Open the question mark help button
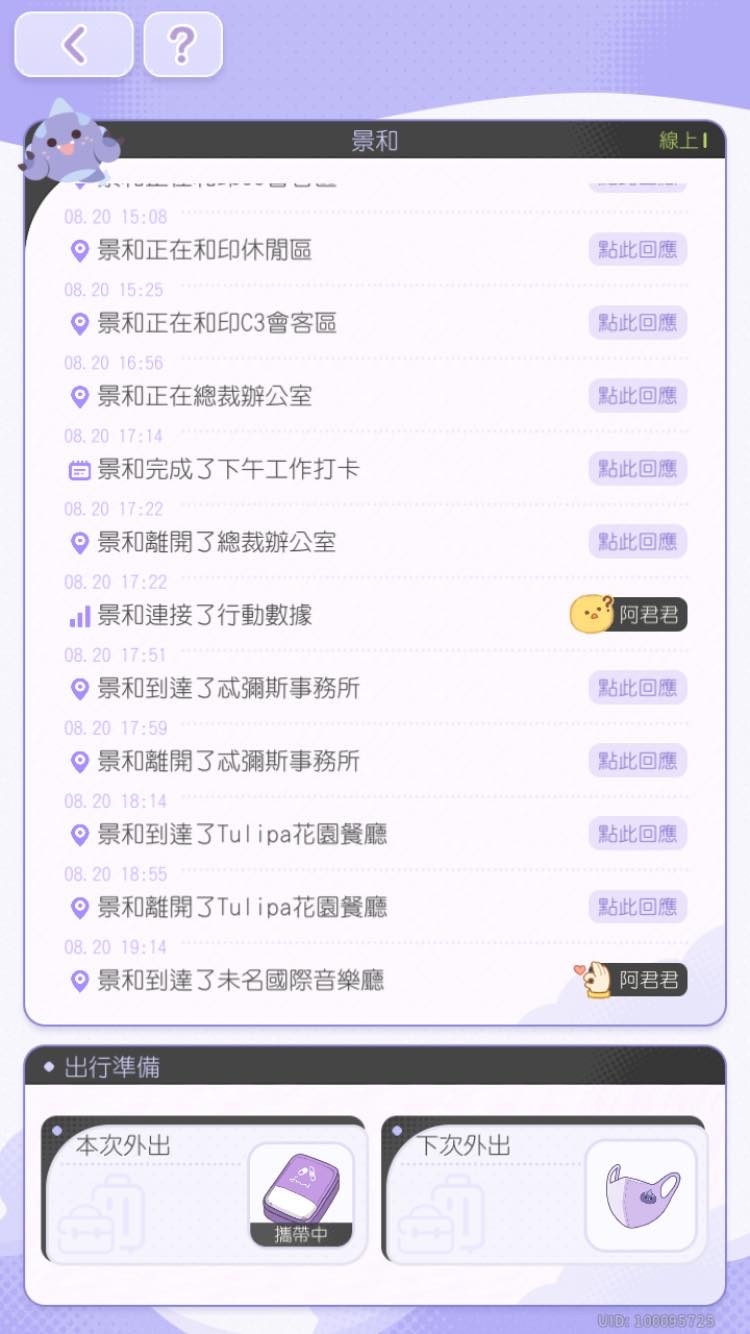Screen dimensions: 750x1334 pos(182,45)
